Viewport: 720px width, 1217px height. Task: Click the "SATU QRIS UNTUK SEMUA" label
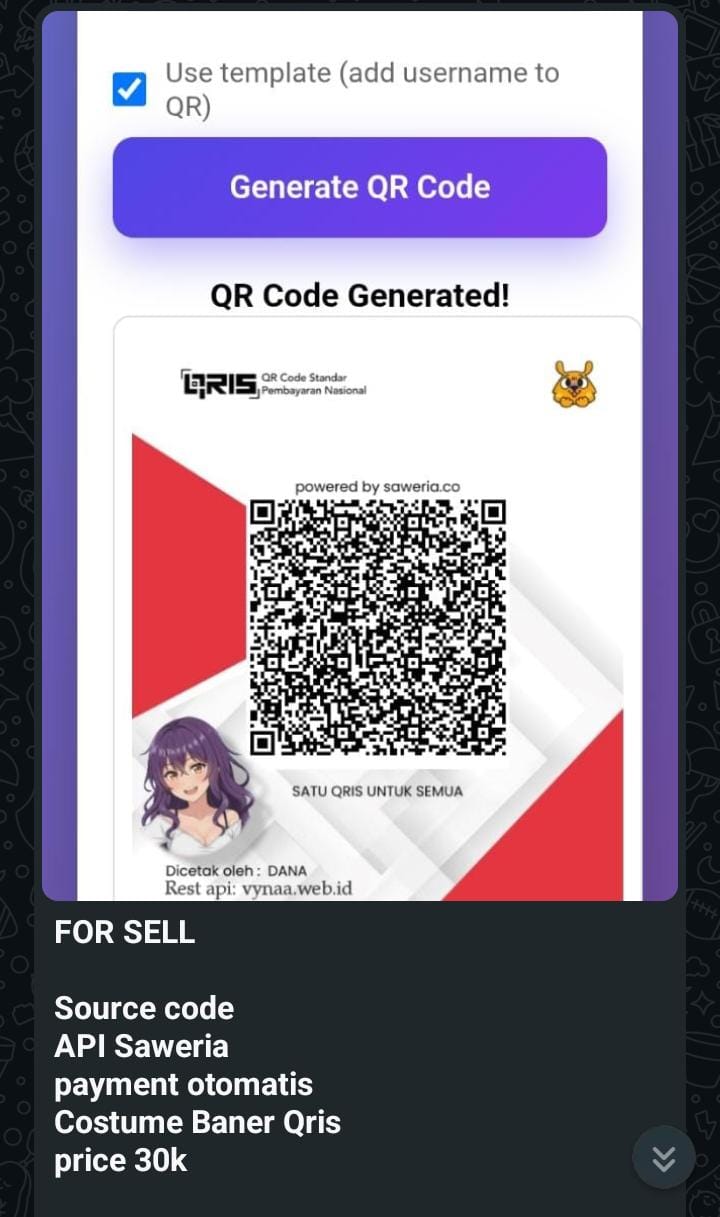click(380, 790)
